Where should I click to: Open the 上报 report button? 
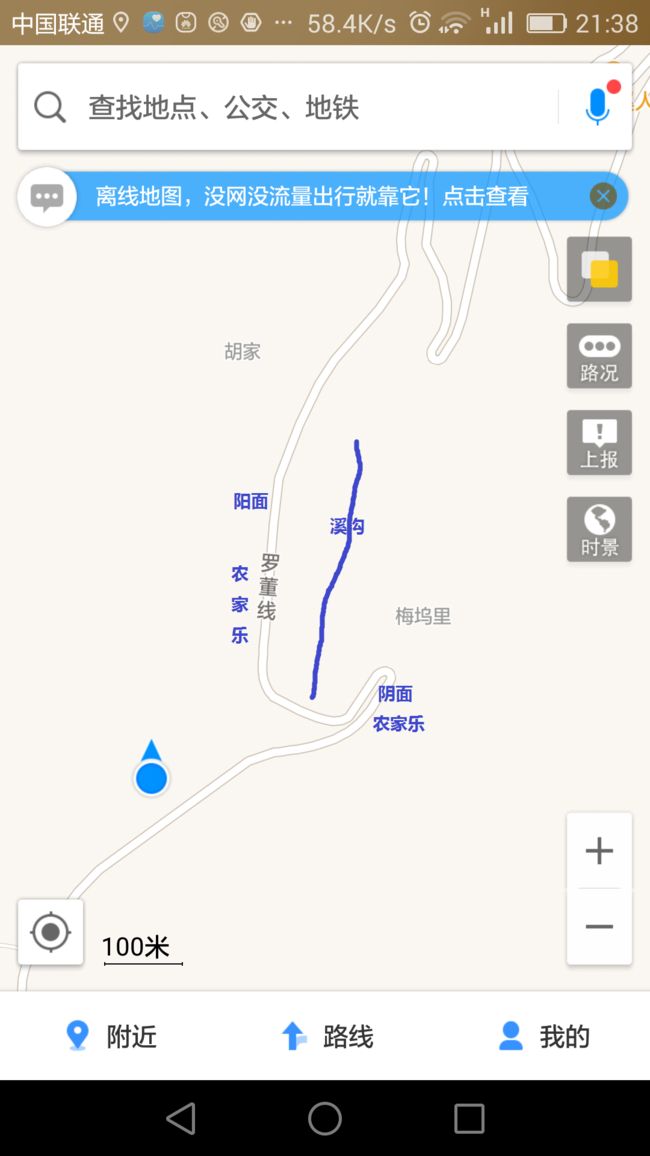coord(599,442)
